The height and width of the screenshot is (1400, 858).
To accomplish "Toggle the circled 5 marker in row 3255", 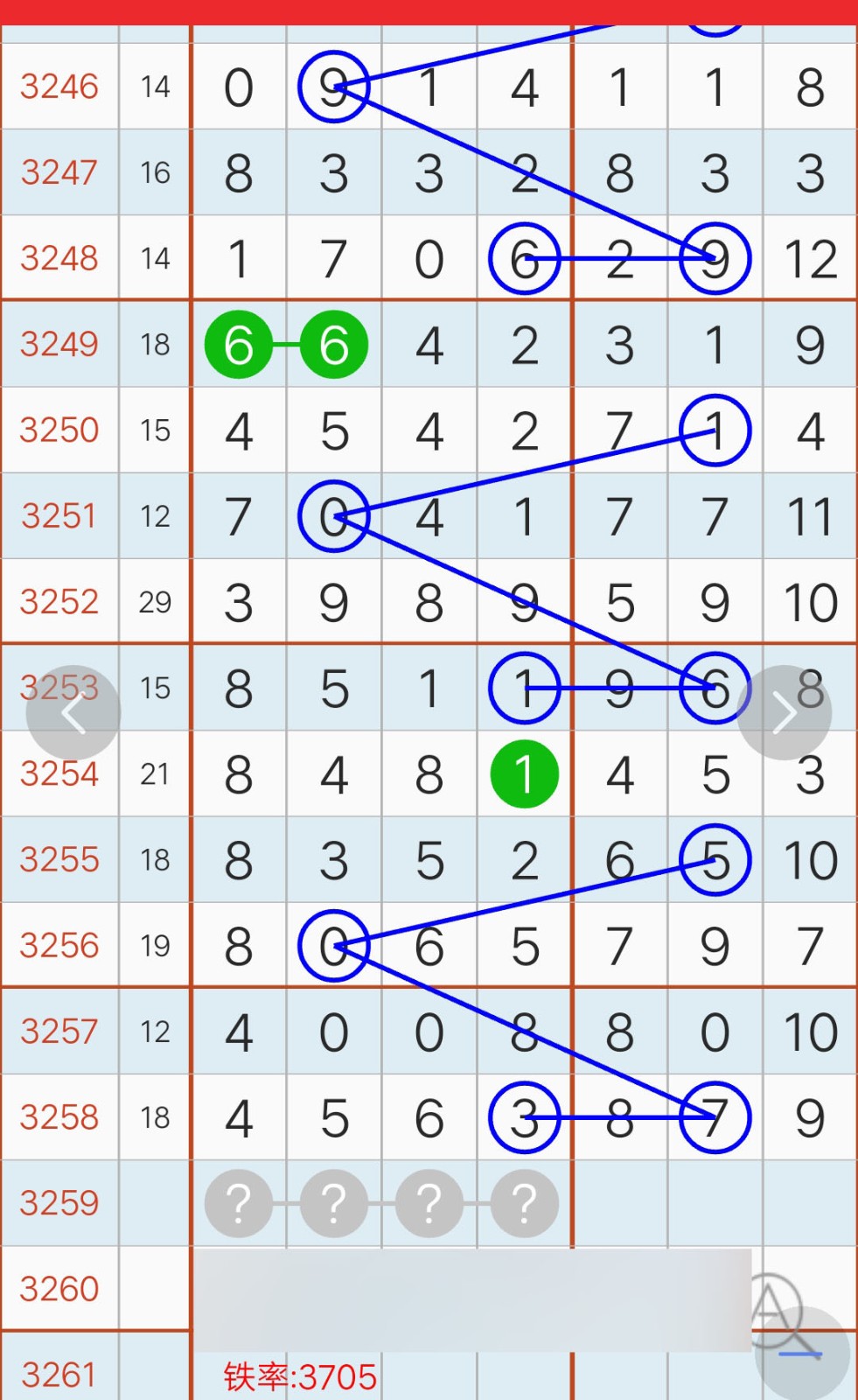I will pos(715,860).
